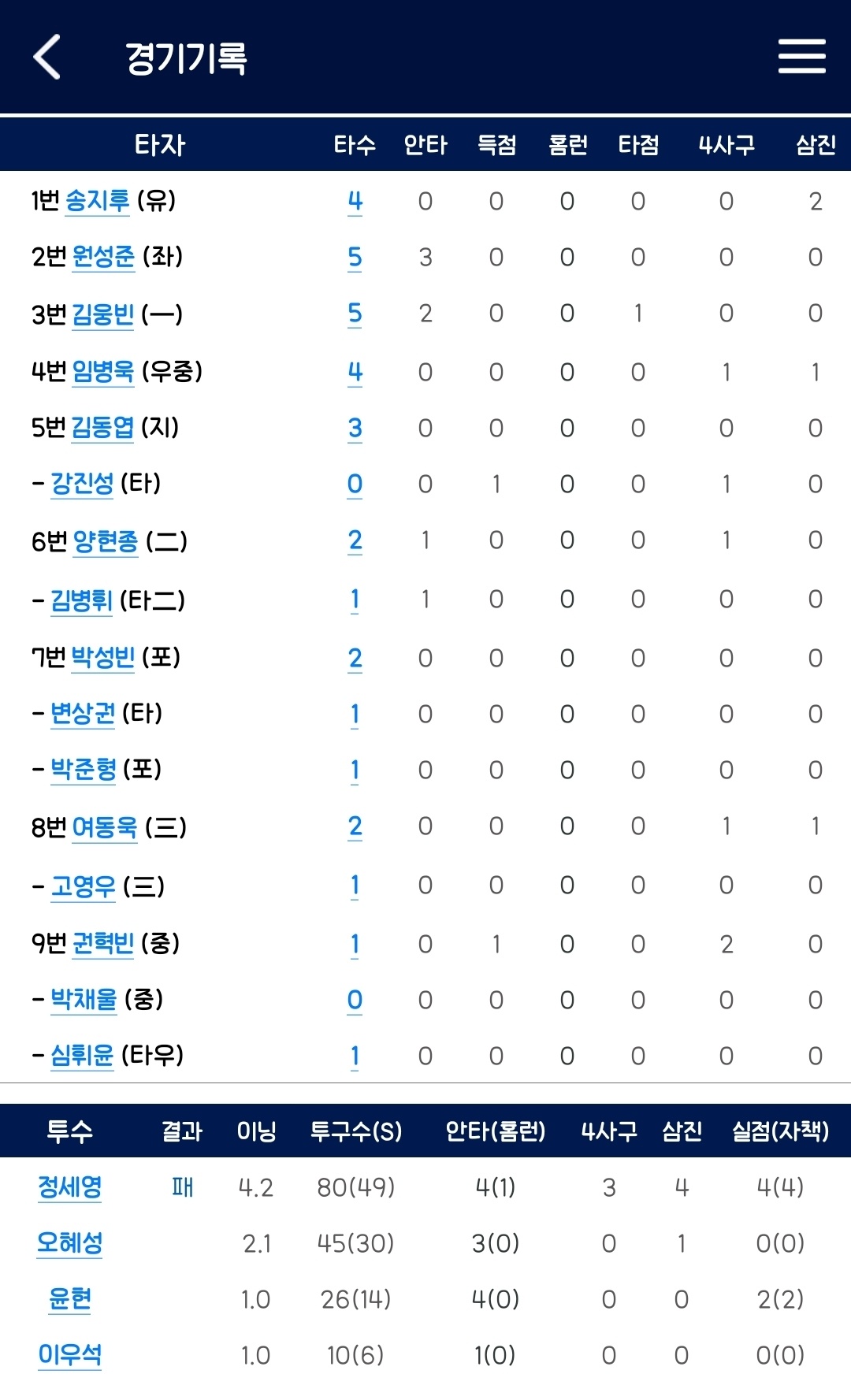Image resolution: width=851 pixels, height=1400 pixels.
Task: Open pitcher 윤현's link
Action: (70, 1299)
